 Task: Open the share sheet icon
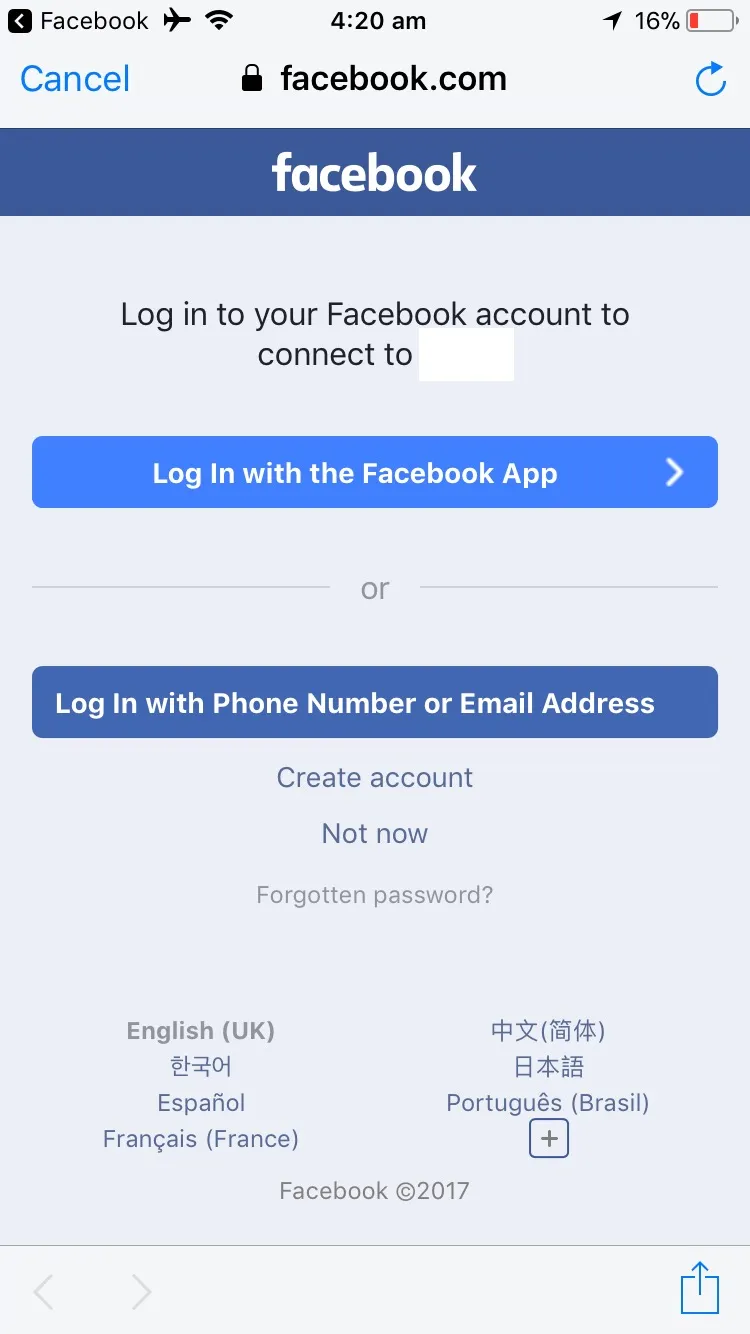[x=700, y=1288]
